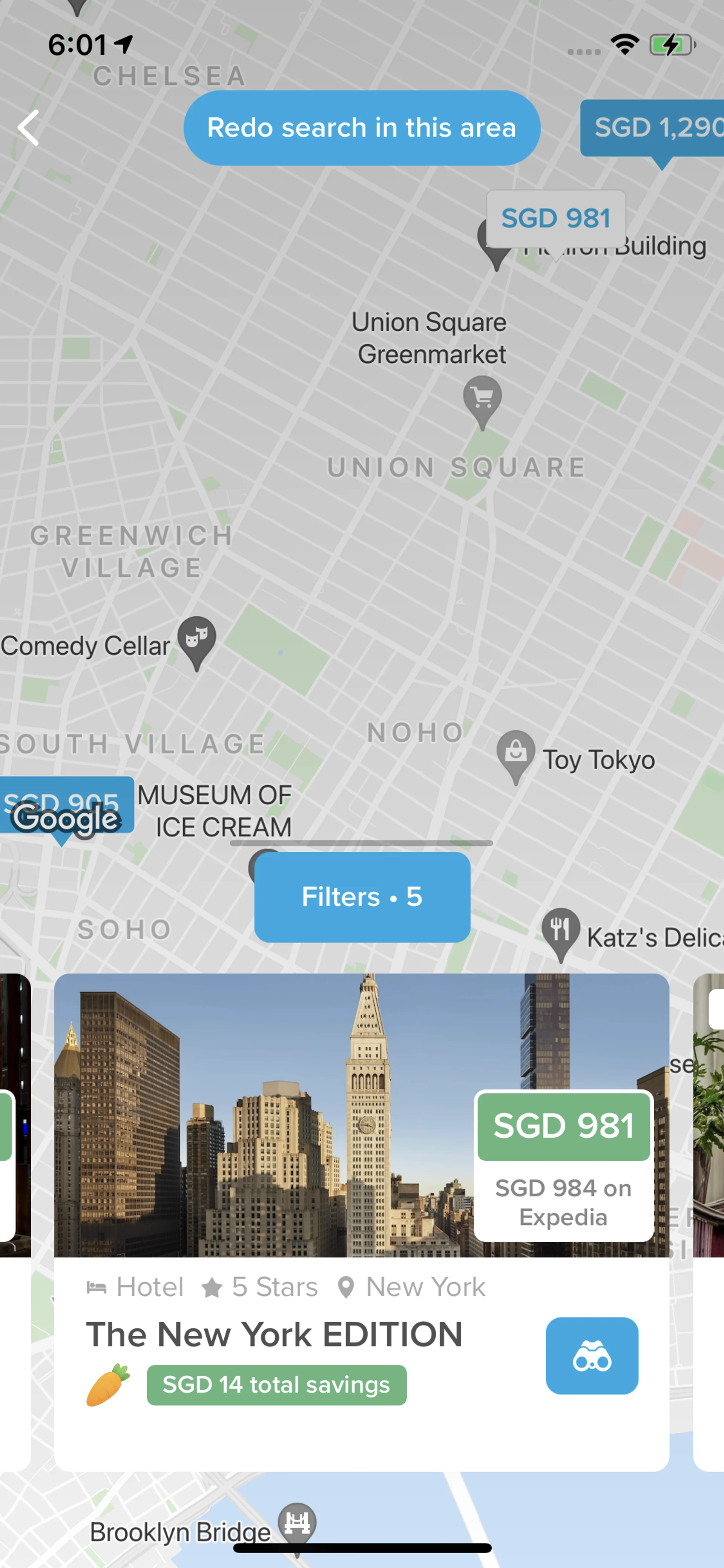724x1568 pixels.
Task: Tap binoculars button for The New York EDITION
Action: [x=591, y=1356]
